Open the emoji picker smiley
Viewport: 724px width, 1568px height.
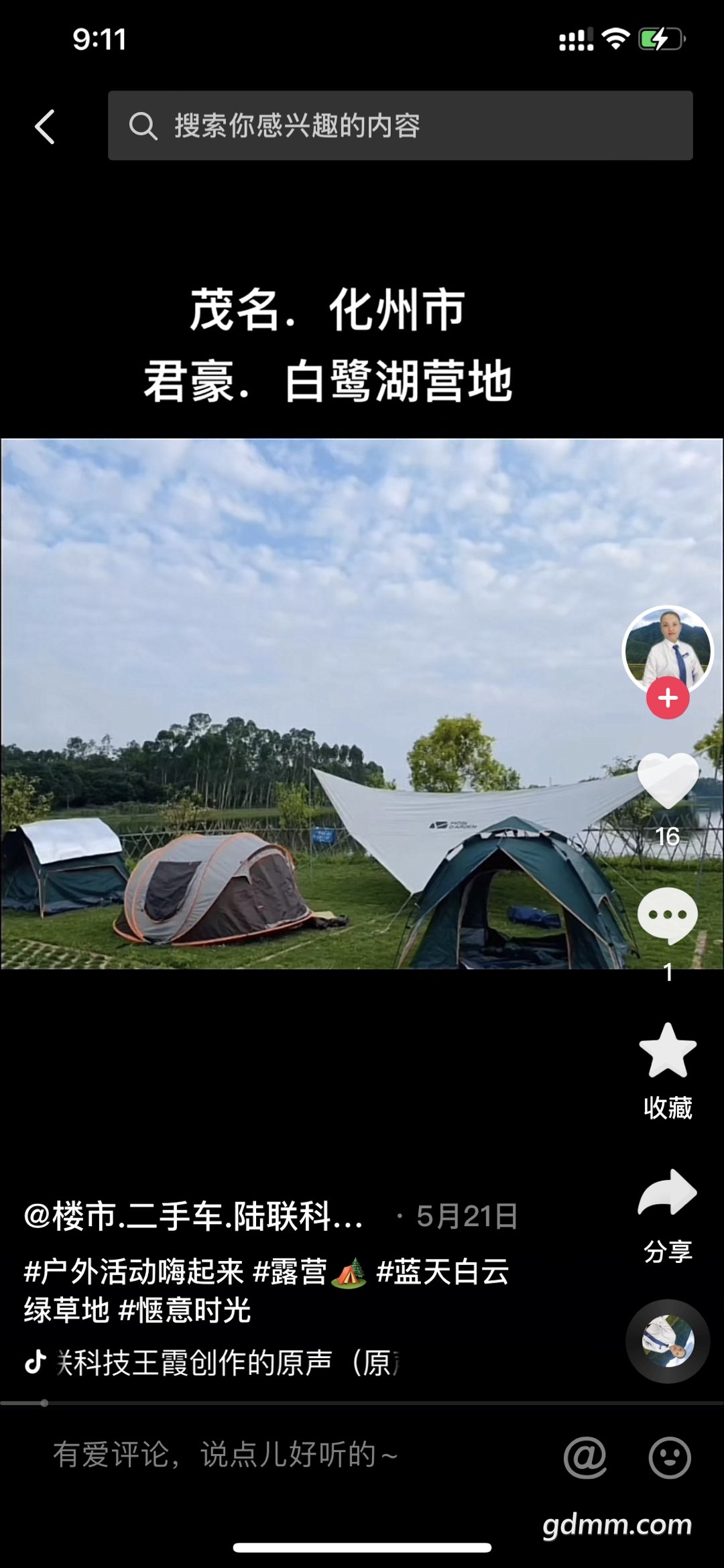(670, 1457)
